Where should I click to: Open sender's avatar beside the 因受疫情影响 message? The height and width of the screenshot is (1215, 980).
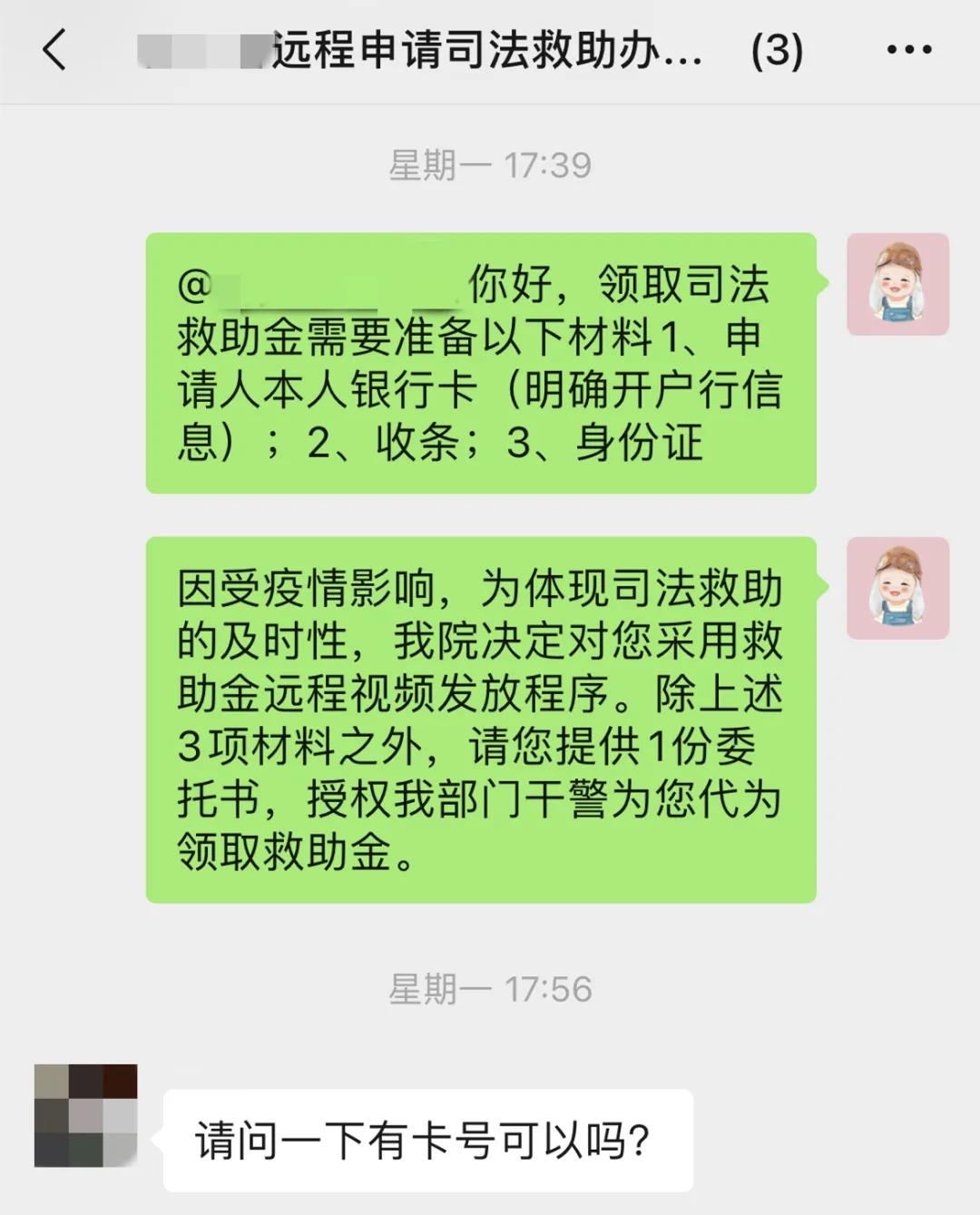pos(897,588)
